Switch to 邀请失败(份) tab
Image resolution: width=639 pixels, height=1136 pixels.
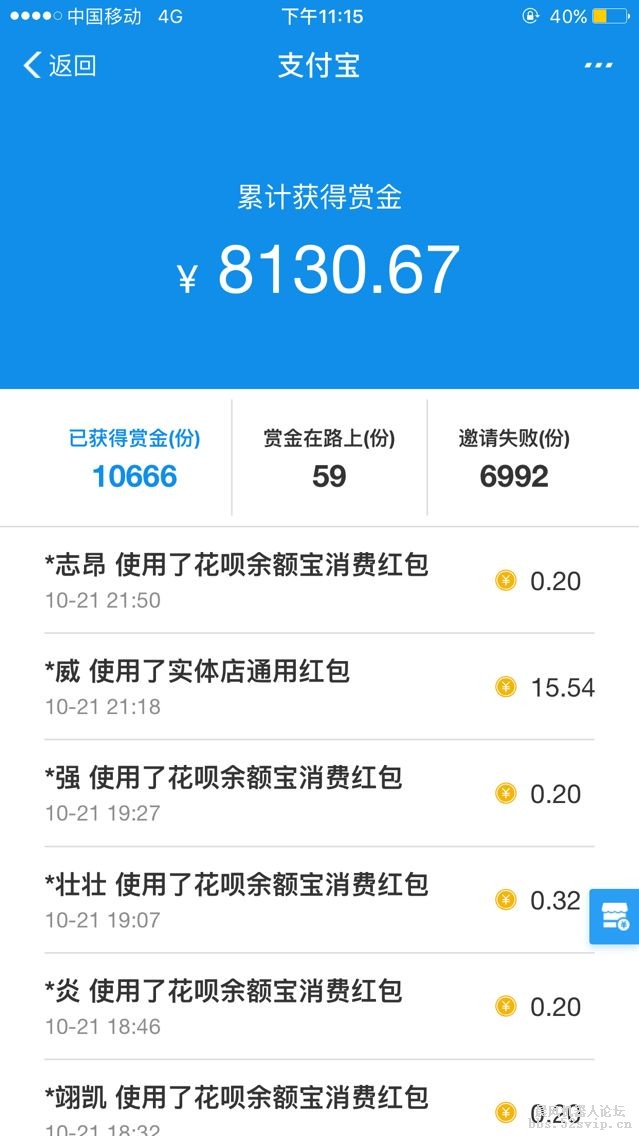[x=514, y=458]
